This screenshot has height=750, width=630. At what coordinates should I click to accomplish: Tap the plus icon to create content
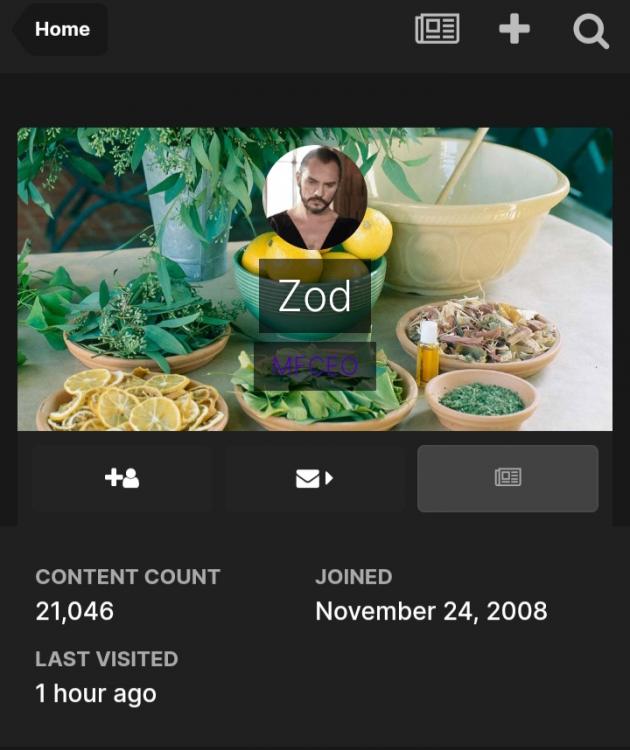click(514, 30)
